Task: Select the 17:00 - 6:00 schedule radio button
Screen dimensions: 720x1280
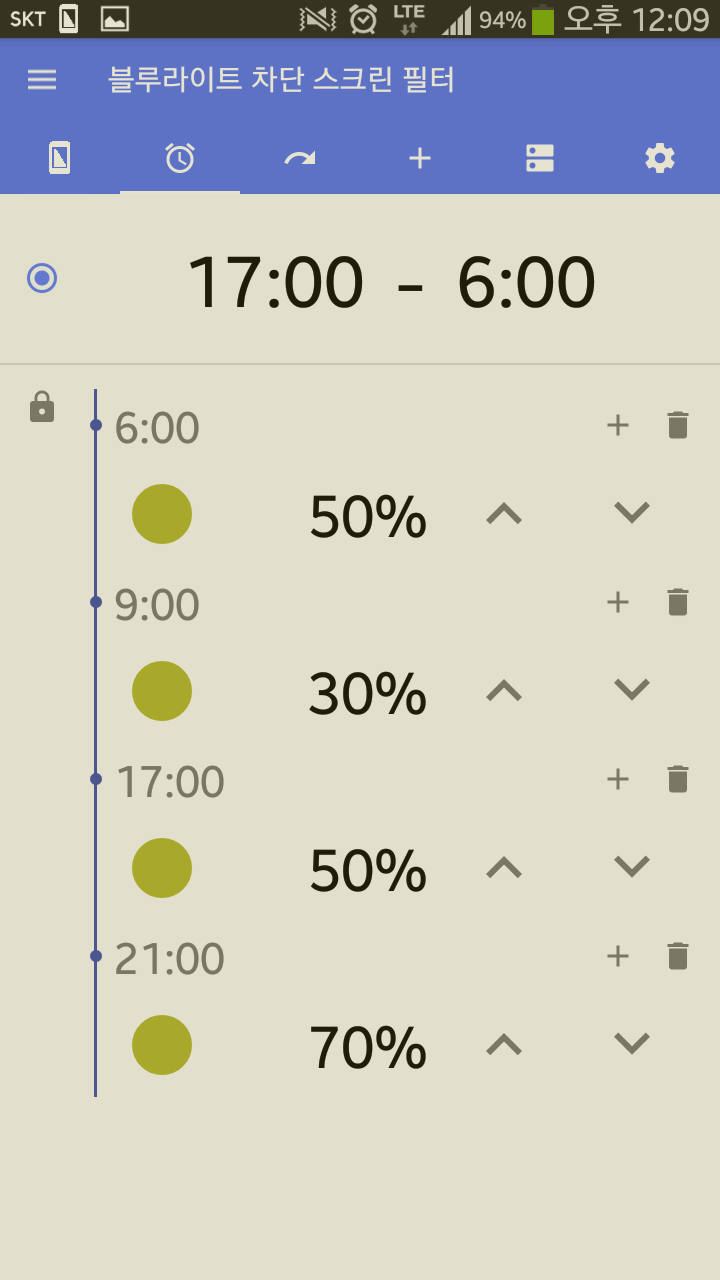Action: coord(42,278)
